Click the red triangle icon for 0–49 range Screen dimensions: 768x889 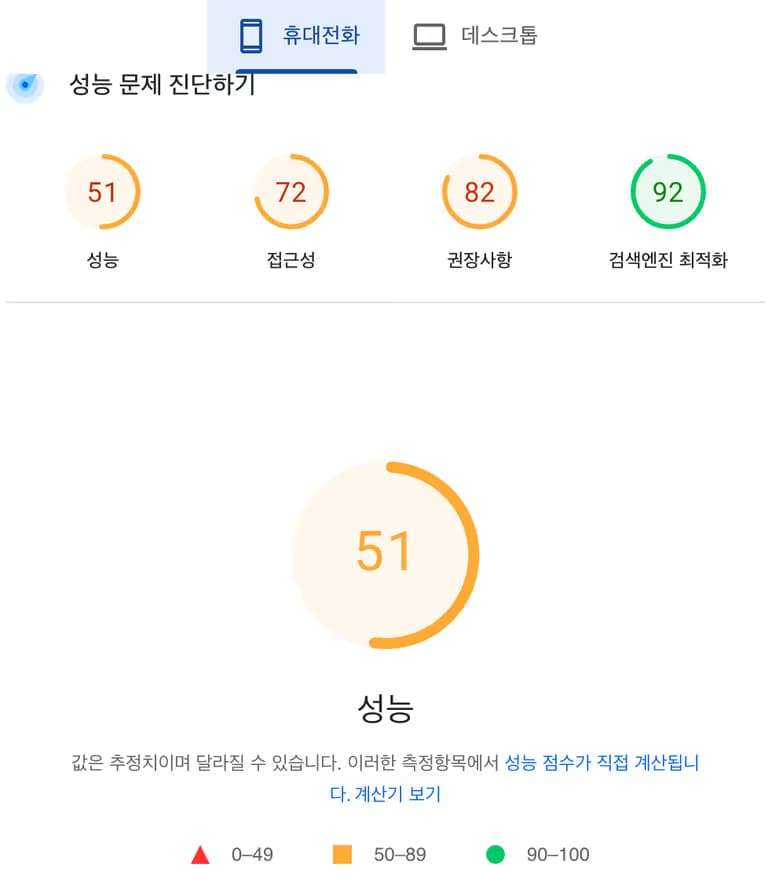(201, 854)
